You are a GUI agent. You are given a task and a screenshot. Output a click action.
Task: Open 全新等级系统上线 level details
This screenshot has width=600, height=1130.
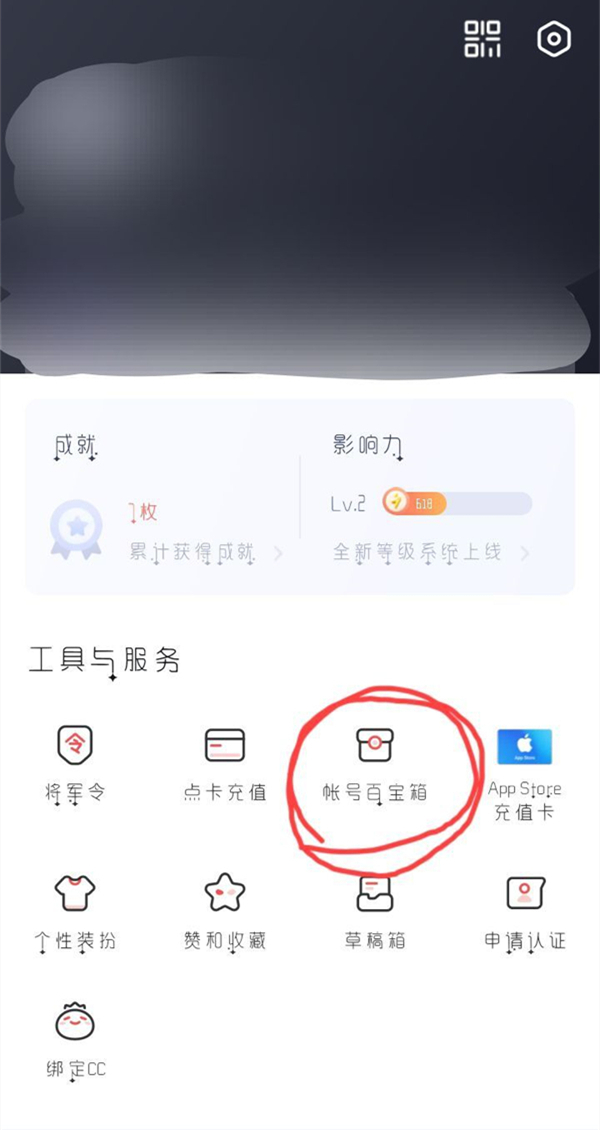point(430,552)
